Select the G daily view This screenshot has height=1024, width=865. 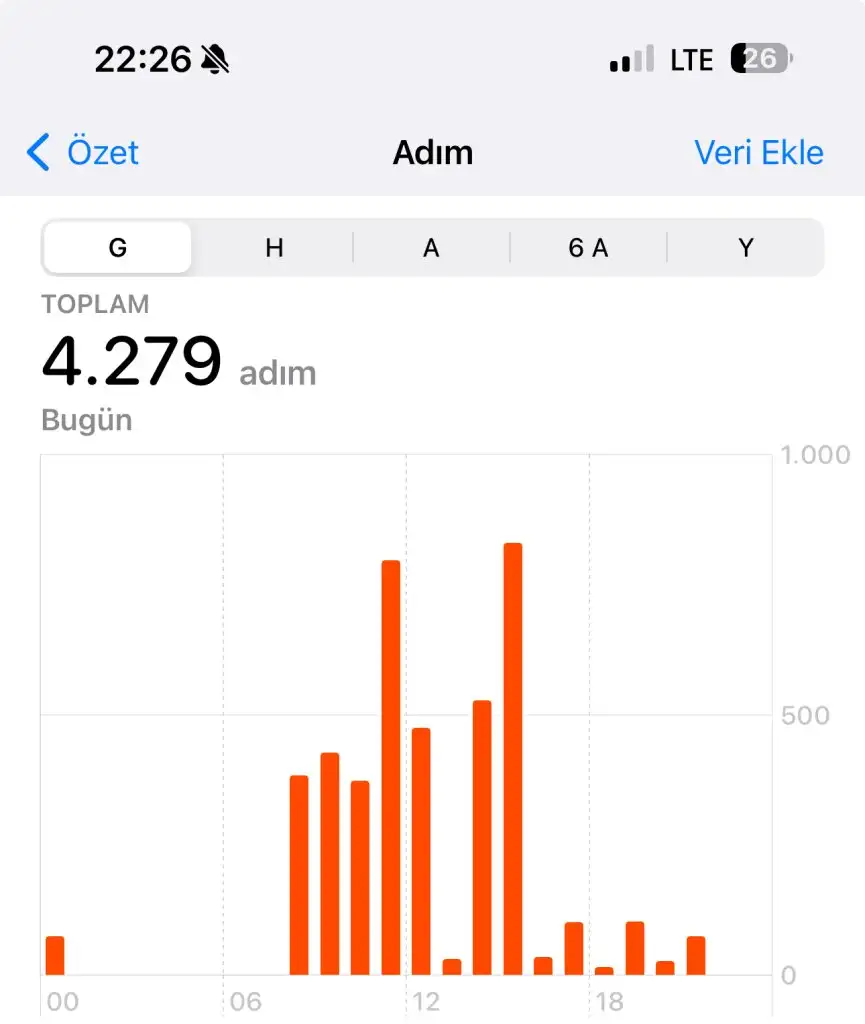(x=118, y=248)
